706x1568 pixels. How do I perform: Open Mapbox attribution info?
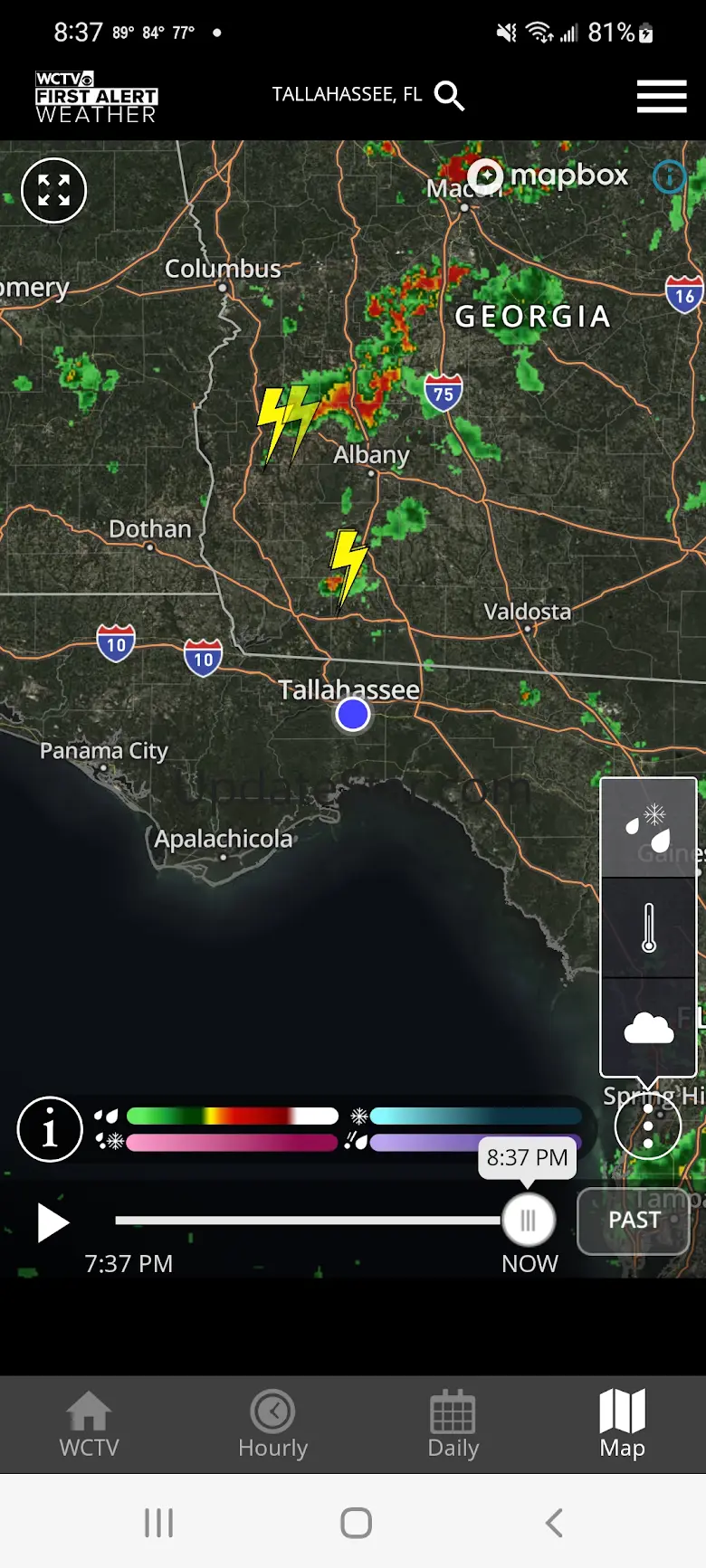click(x=669, y=176)
